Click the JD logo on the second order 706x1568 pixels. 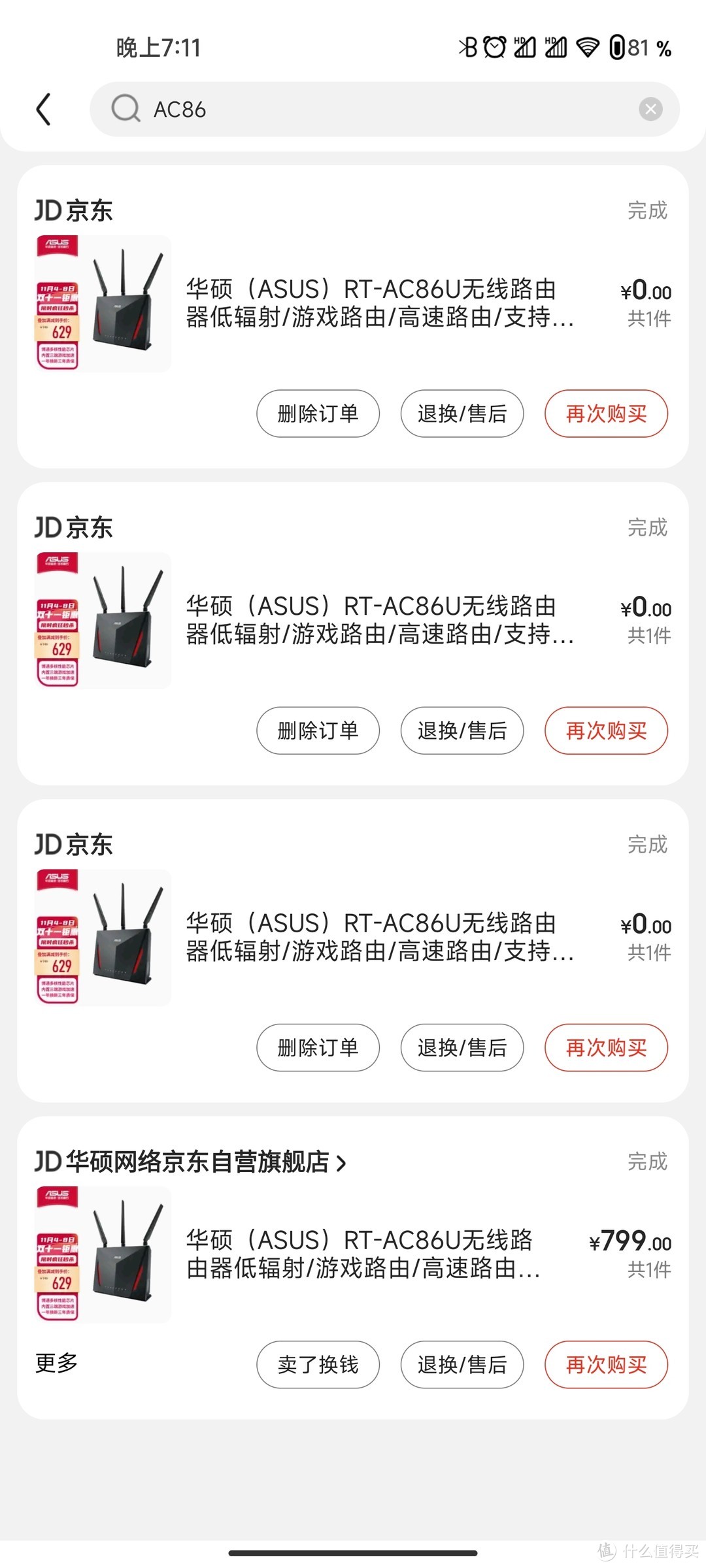click(x=50, y=528)
